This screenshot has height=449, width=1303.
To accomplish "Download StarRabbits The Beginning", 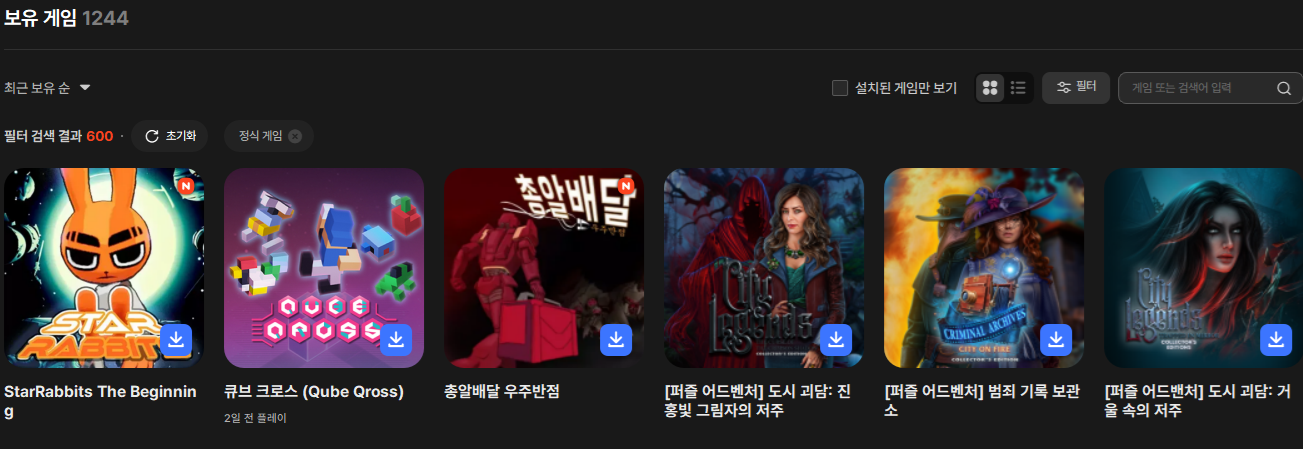I will coord(176,340).
